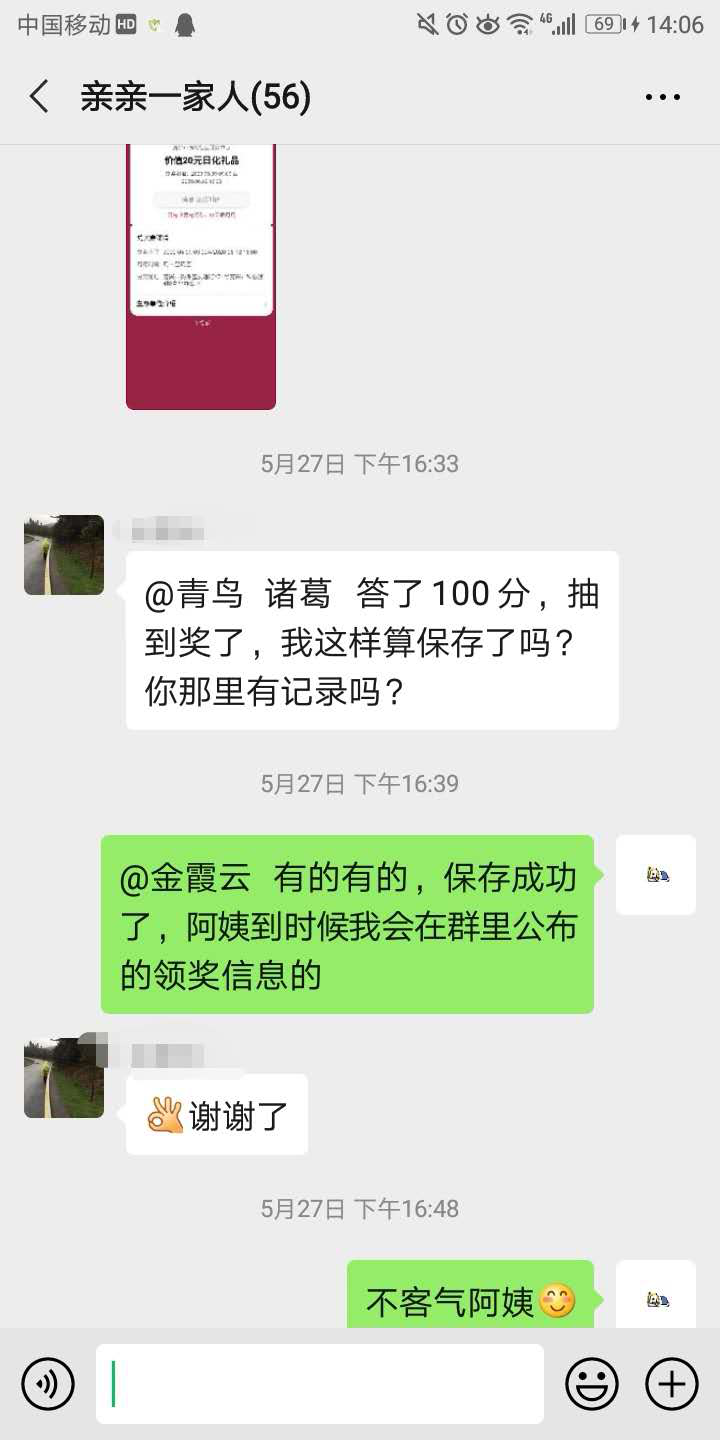Open my avatar beside 保存成功了 message

656,875
